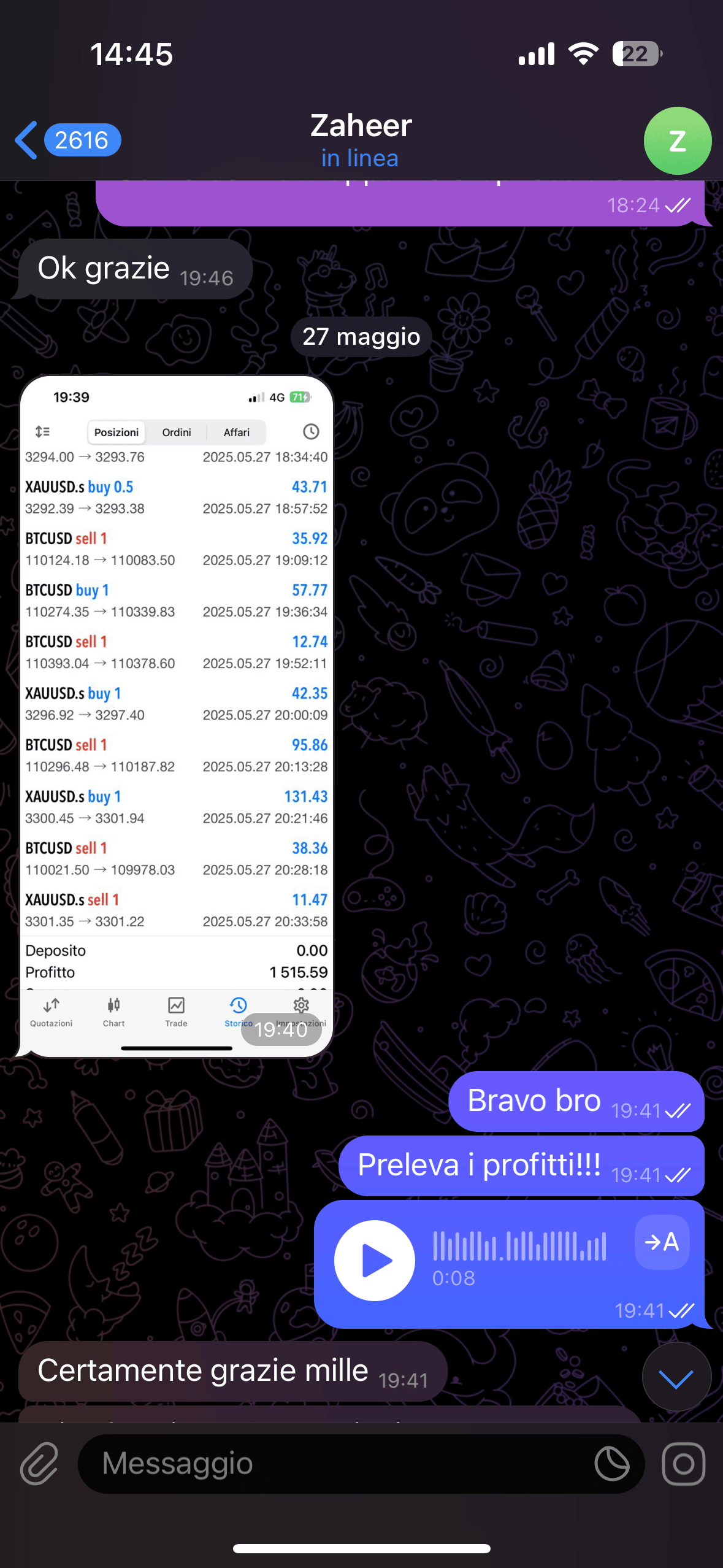Viewport: 723px width, 1568px height.
Task: Jump to the latest messages
Action: (x=676, y=1378)
